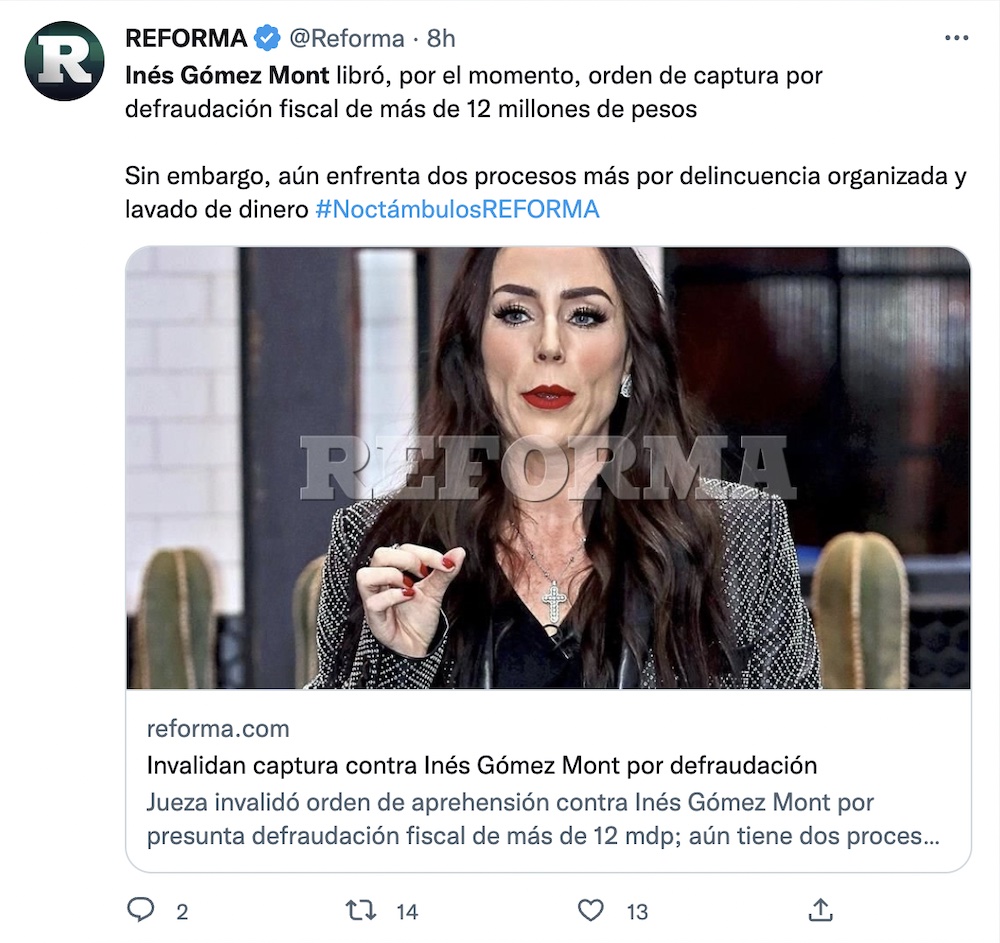Image resolution: width=1000 pixels, height=943 pixels.
Task: Open the REFORMA account name
Action: [186, 38]
